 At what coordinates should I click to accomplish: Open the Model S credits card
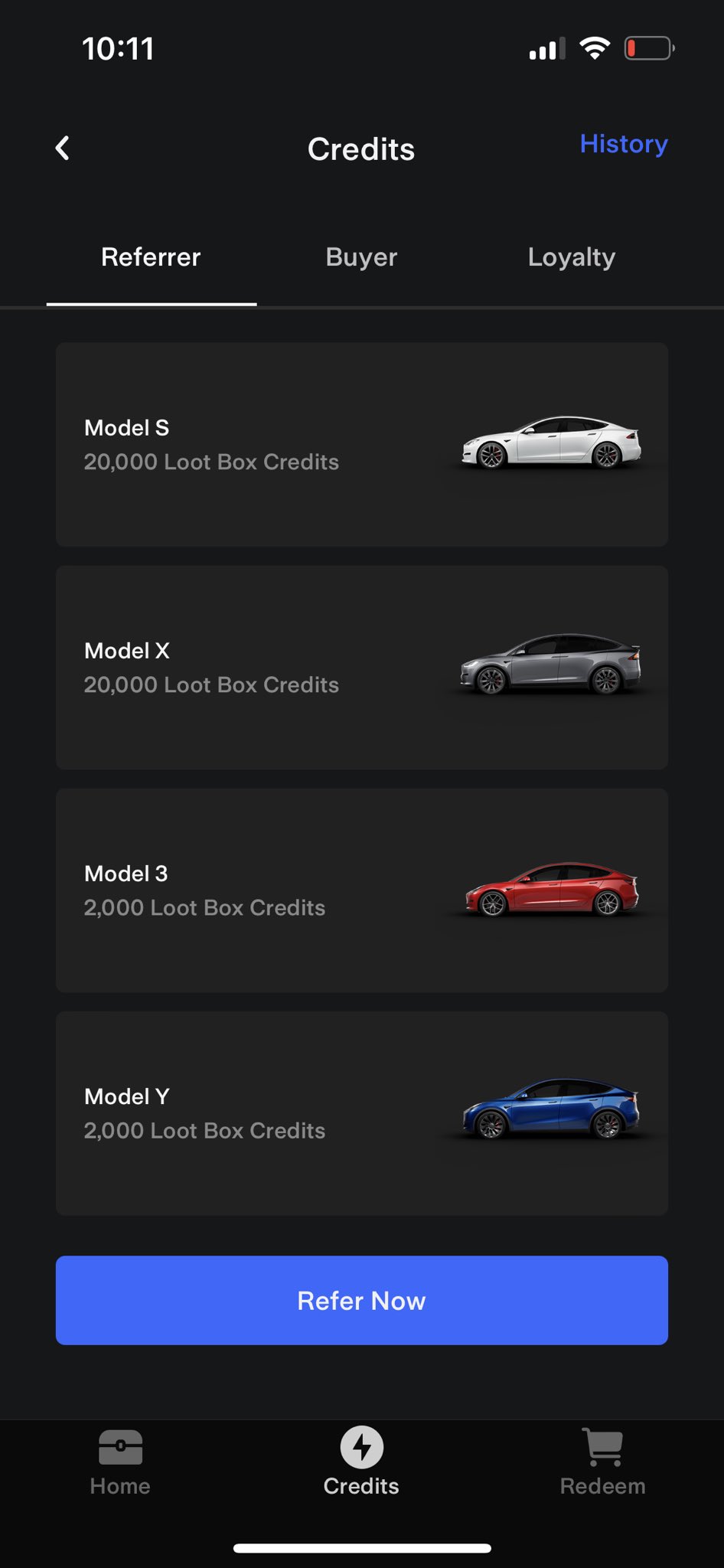[361, 444]
